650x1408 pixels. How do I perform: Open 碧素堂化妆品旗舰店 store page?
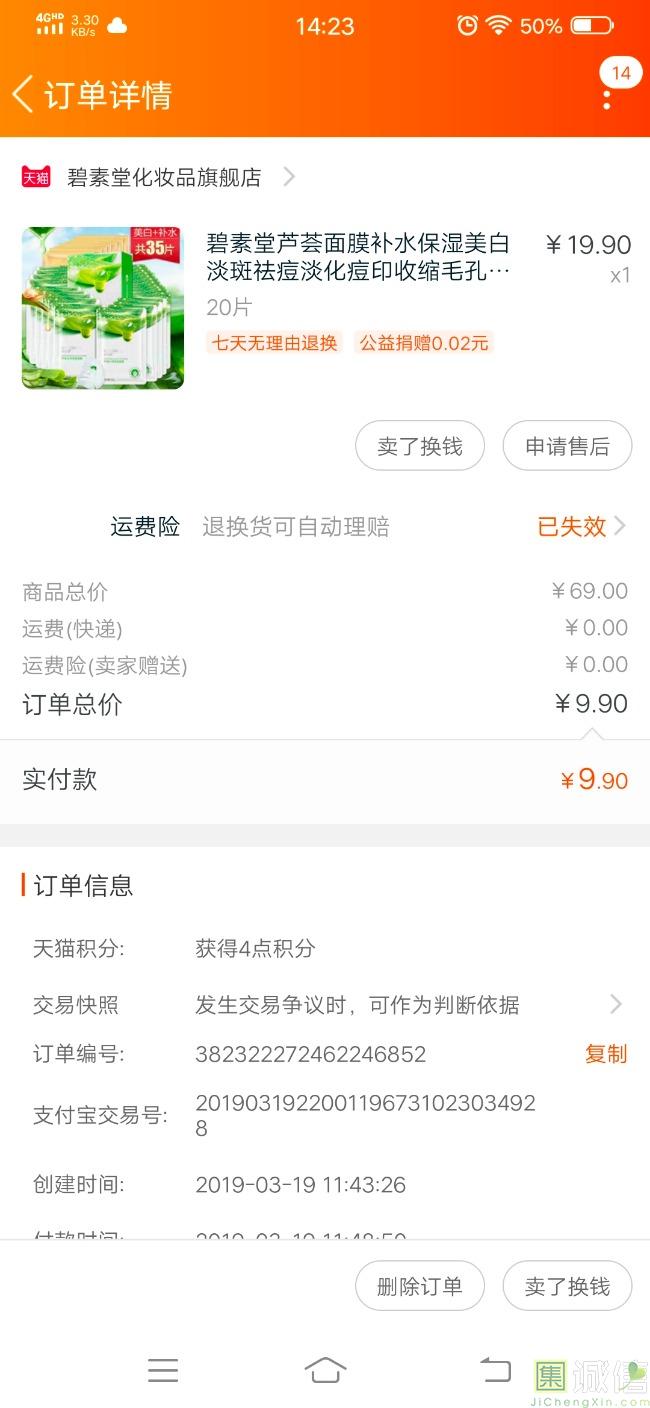pyautogui.click(x=165, y=177)
